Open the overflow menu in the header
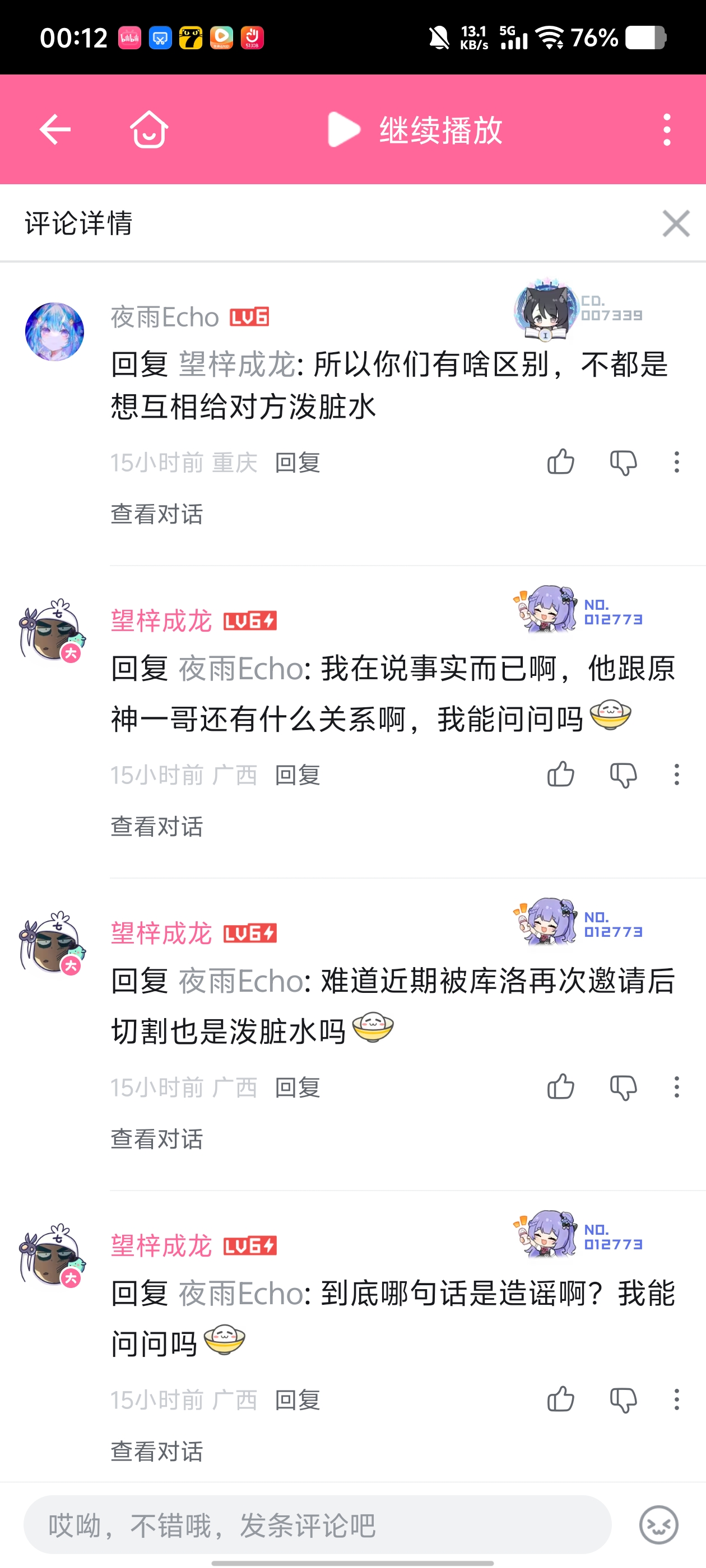 pos(667,129)
